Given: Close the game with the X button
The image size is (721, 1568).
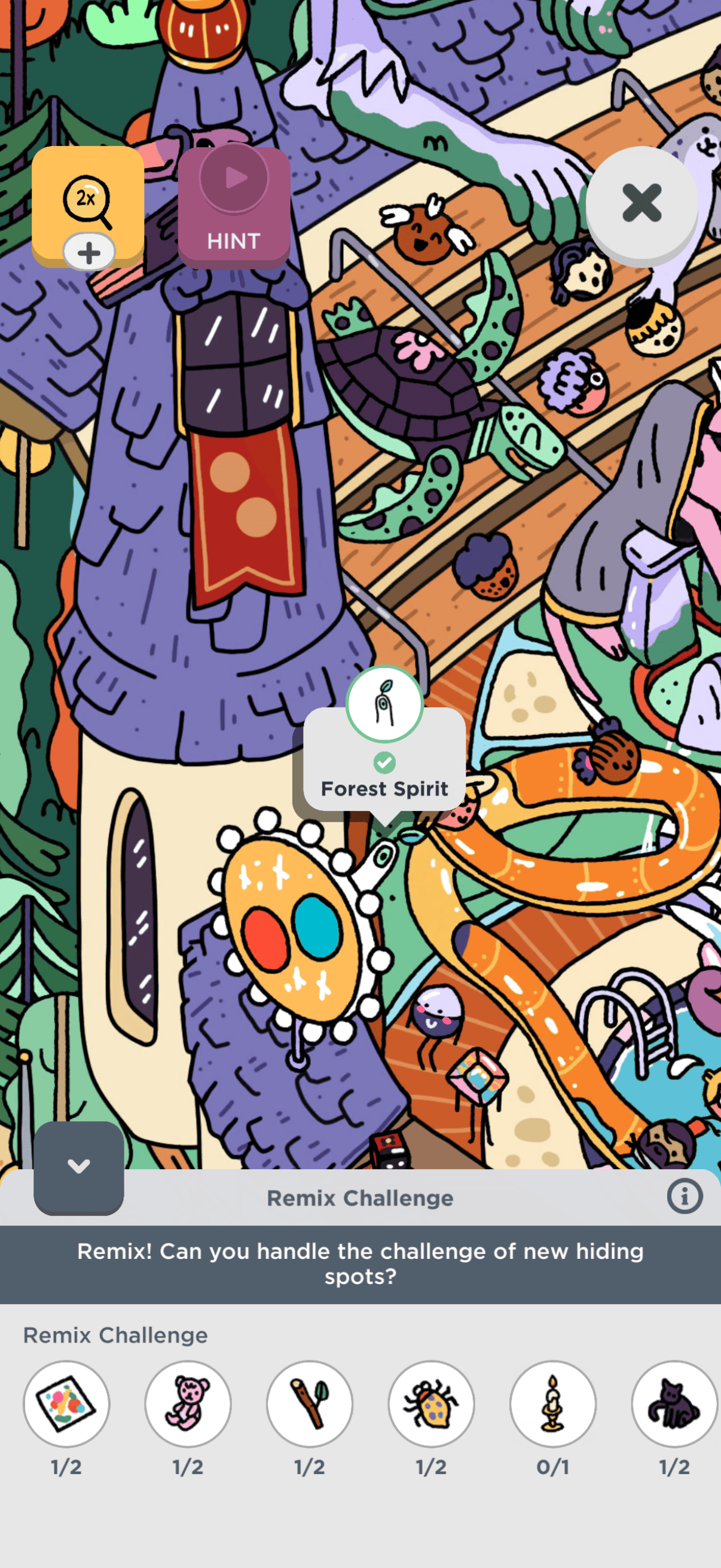Looking at the screenshot, I should 641,203.
